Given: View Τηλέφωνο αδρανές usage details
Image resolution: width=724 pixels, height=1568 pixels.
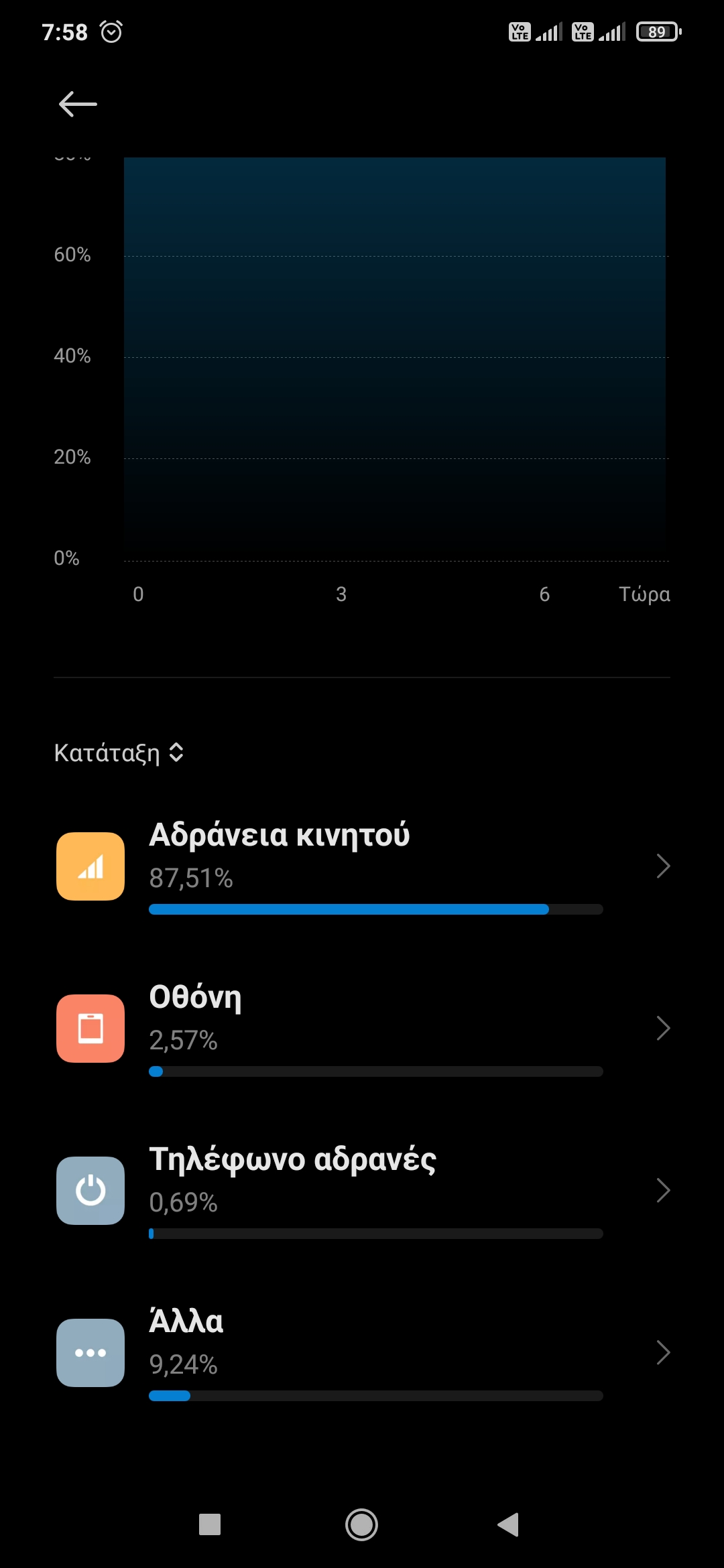Looking at the screenshot, I should pos(362,1191).
